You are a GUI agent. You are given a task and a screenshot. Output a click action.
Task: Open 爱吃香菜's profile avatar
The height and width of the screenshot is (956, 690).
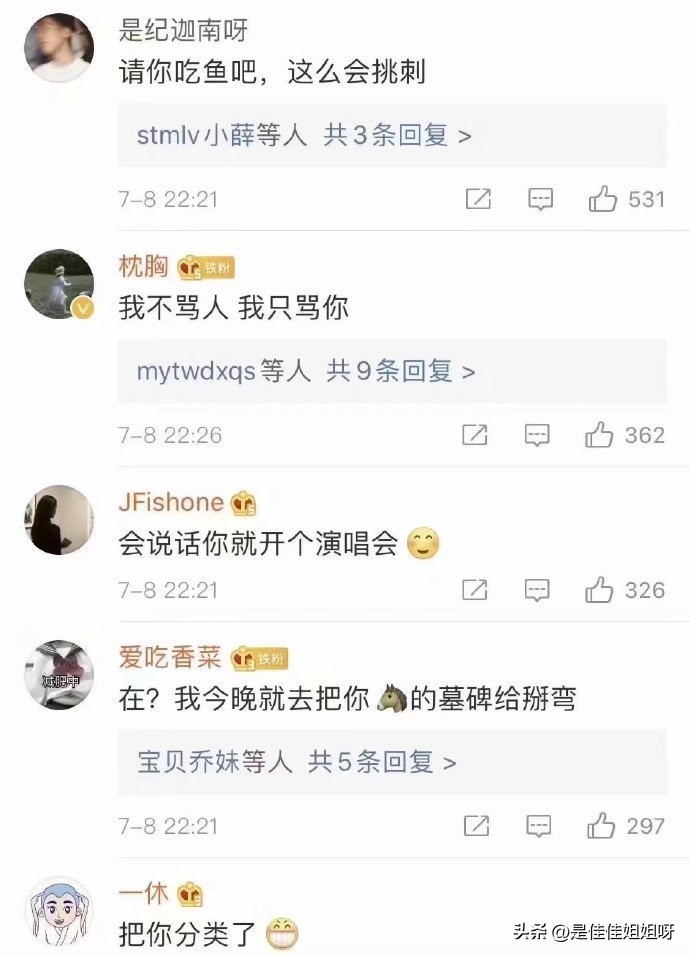[59, 675]
